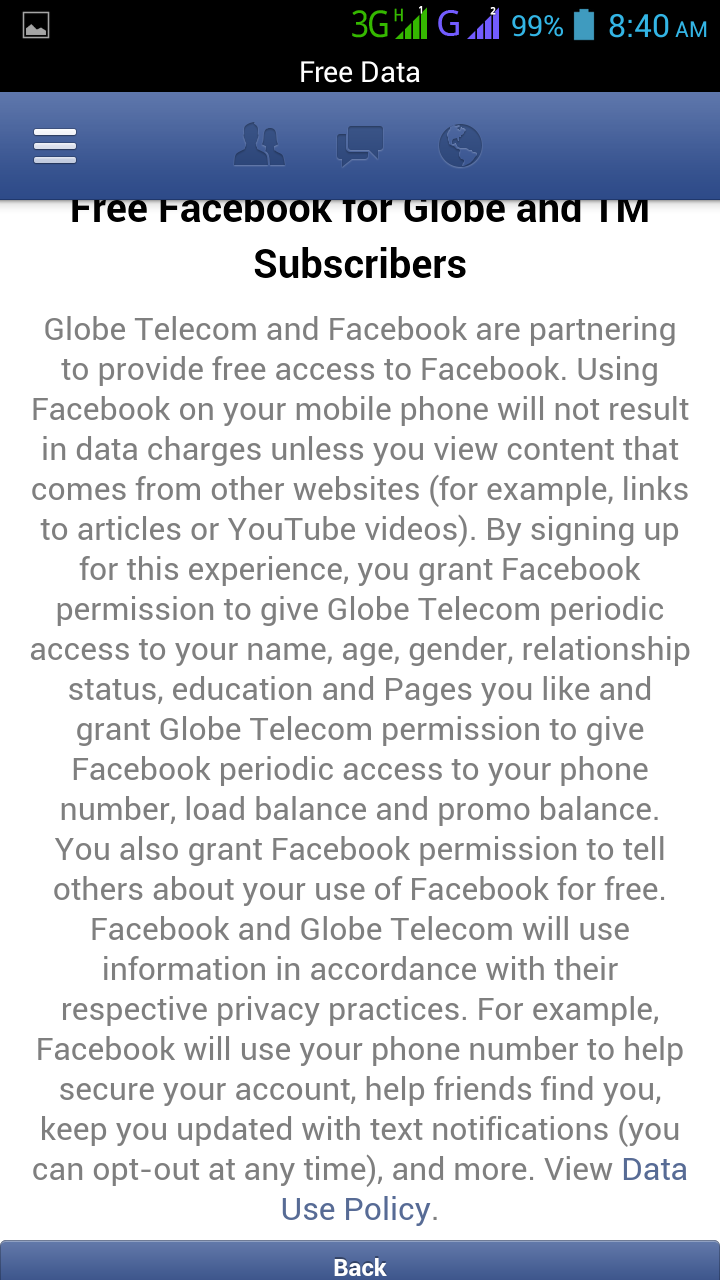
Task: Select the chat bubble toolbar icon
Action: (358, 146)
